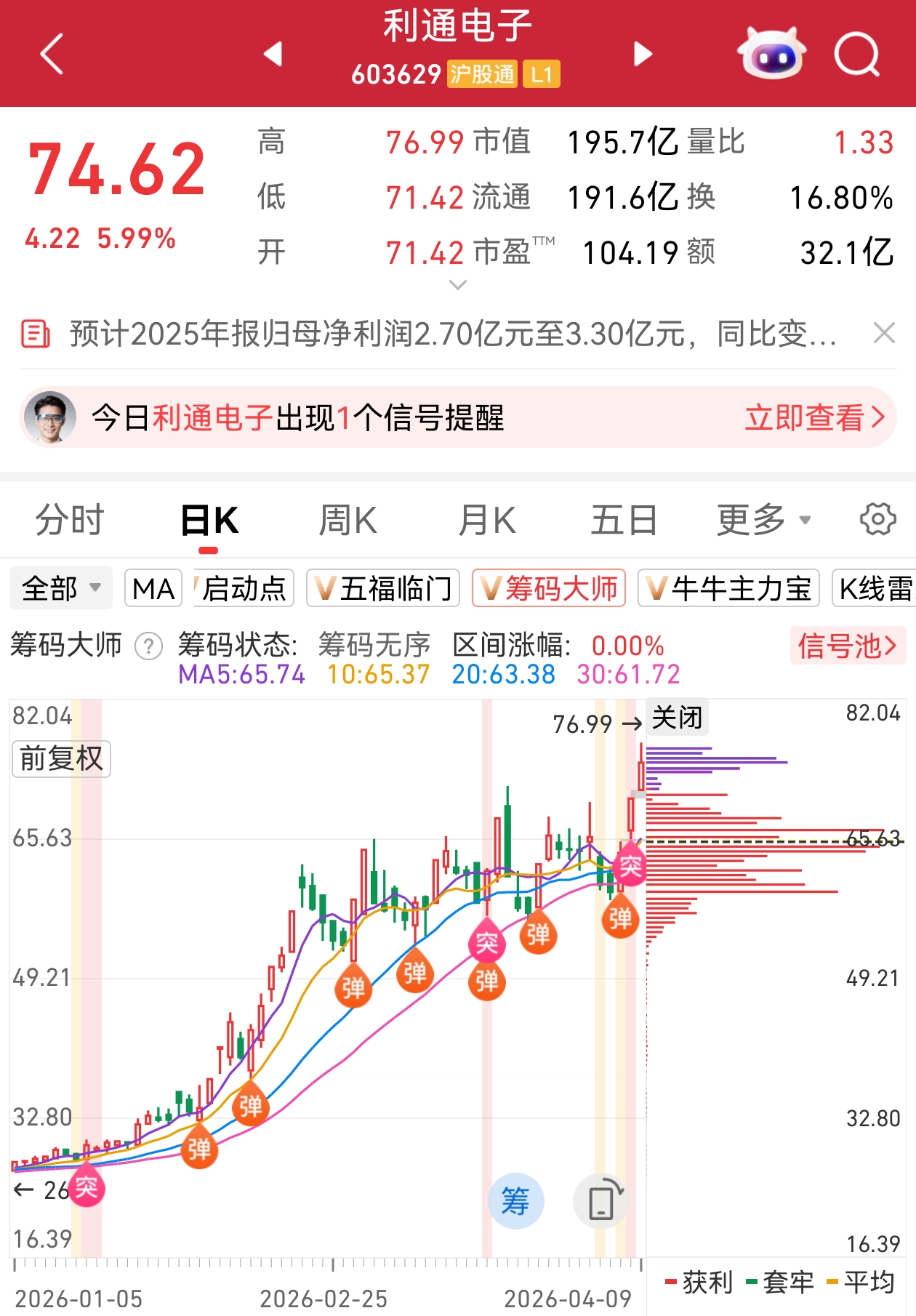Switch to the 五日 chart tab
The height and width of the screenshot is (1316, 916).
pyautogui.click(x=624, y=521)
